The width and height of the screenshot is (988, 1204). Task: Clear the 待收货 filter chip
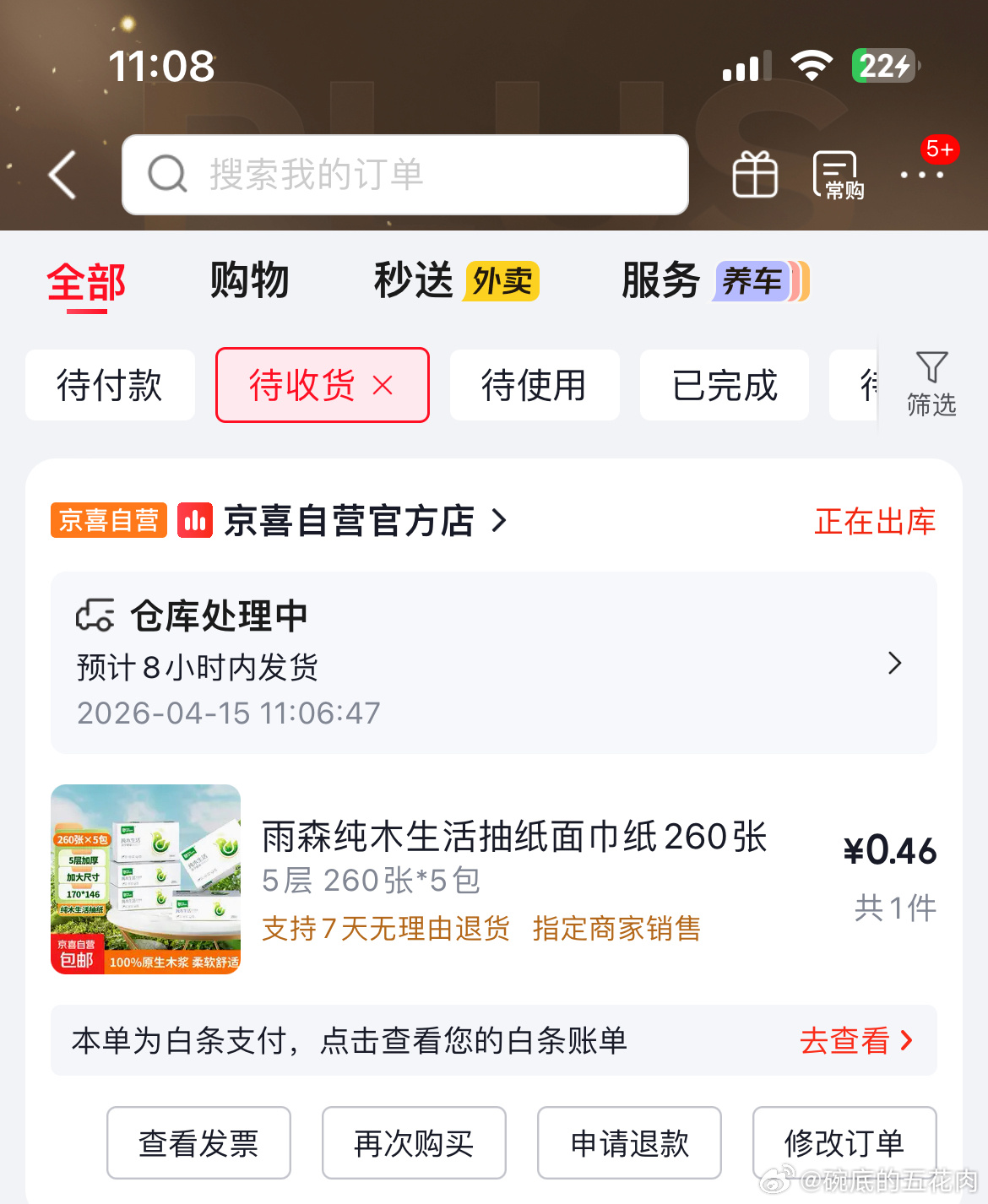(x=383, y=386)
